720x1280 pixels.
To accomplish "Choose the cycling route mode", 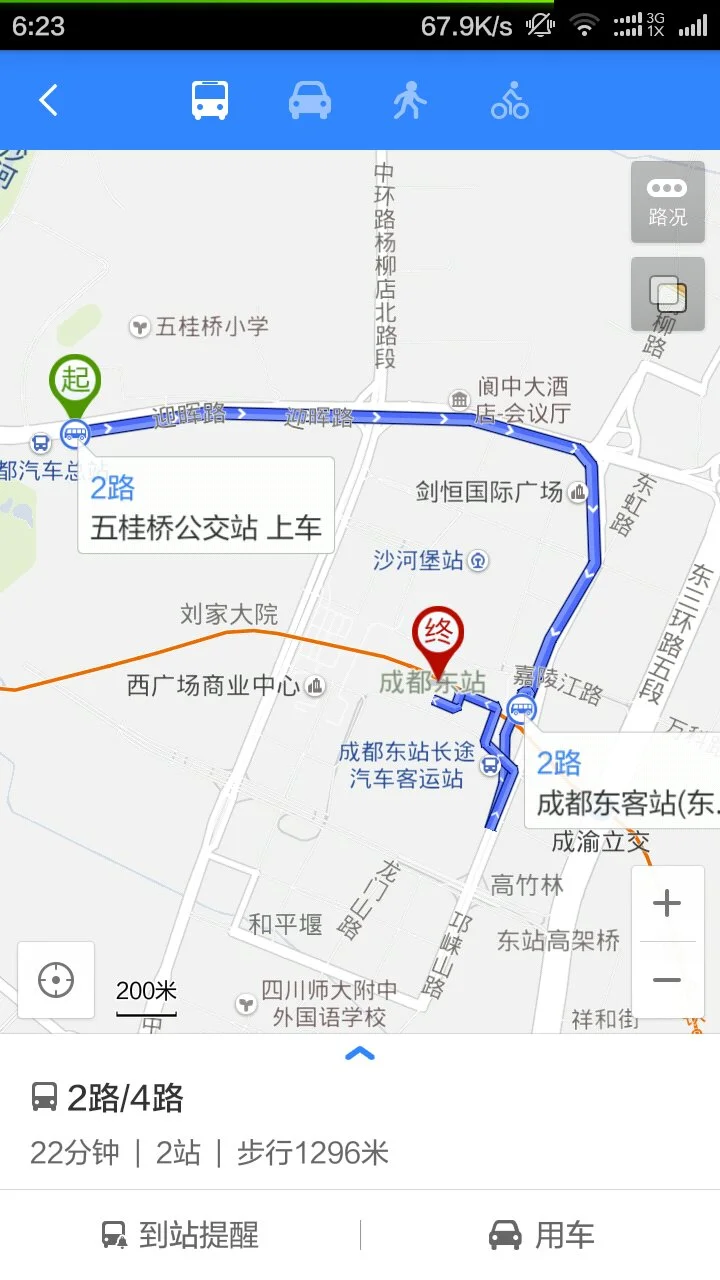I will click(509, 99).
